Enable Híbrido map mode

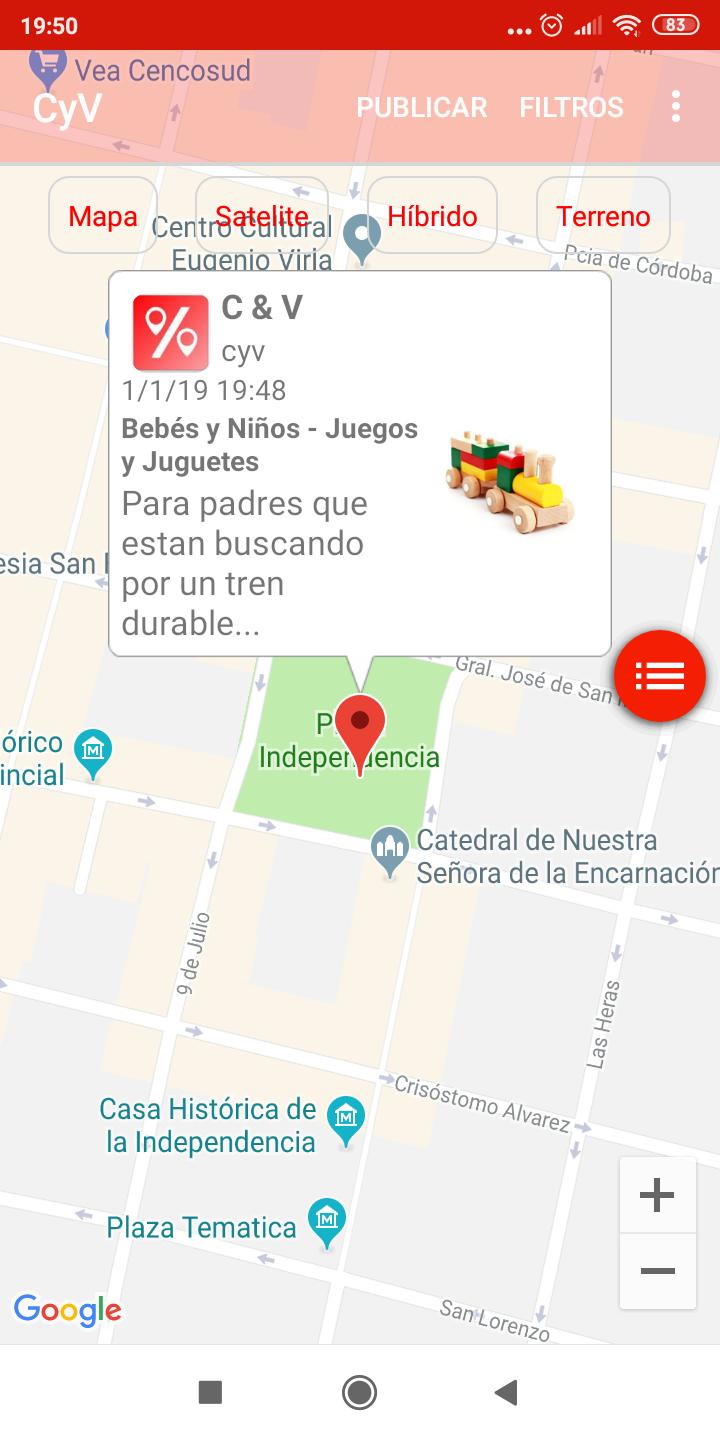[431, 215]
